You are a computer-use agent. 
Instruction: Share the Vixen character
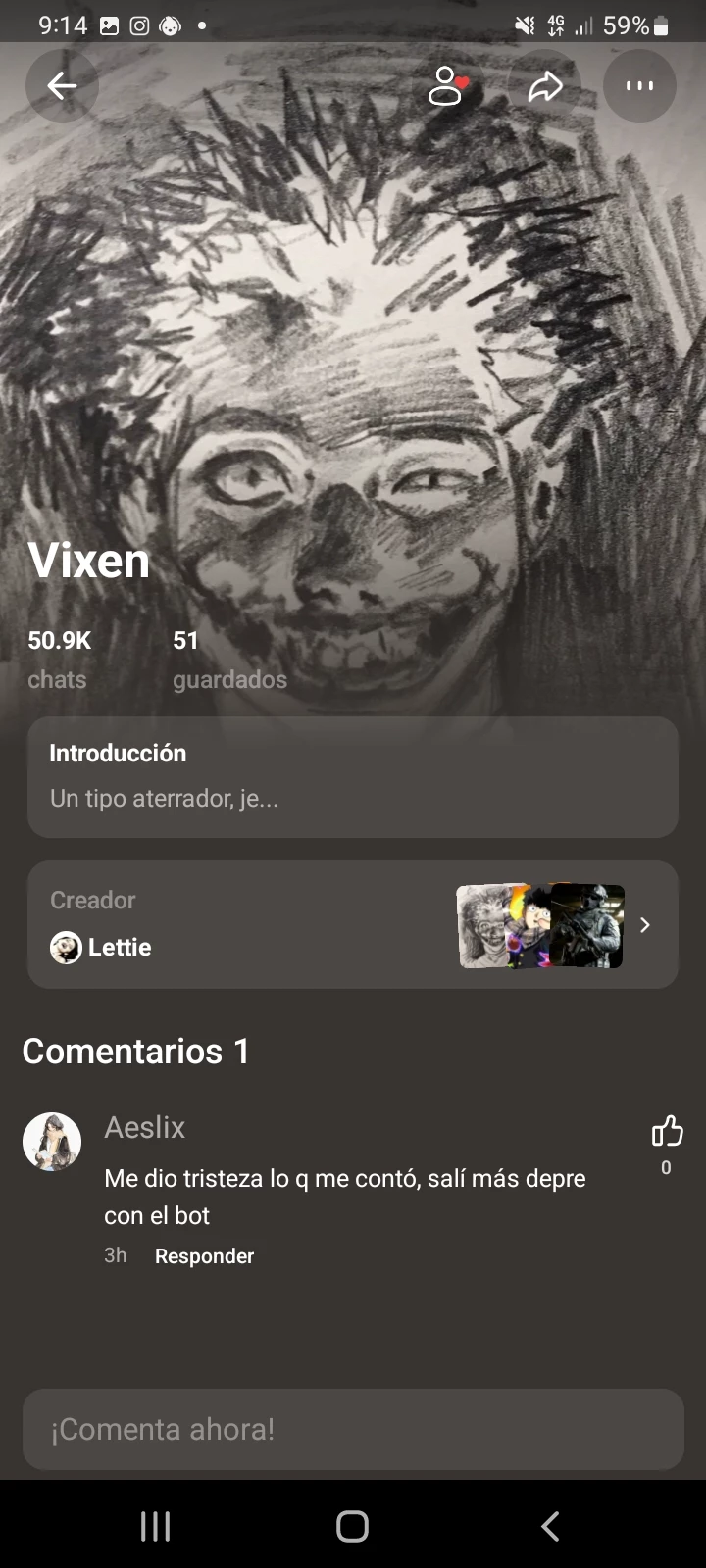click(545, 86)
